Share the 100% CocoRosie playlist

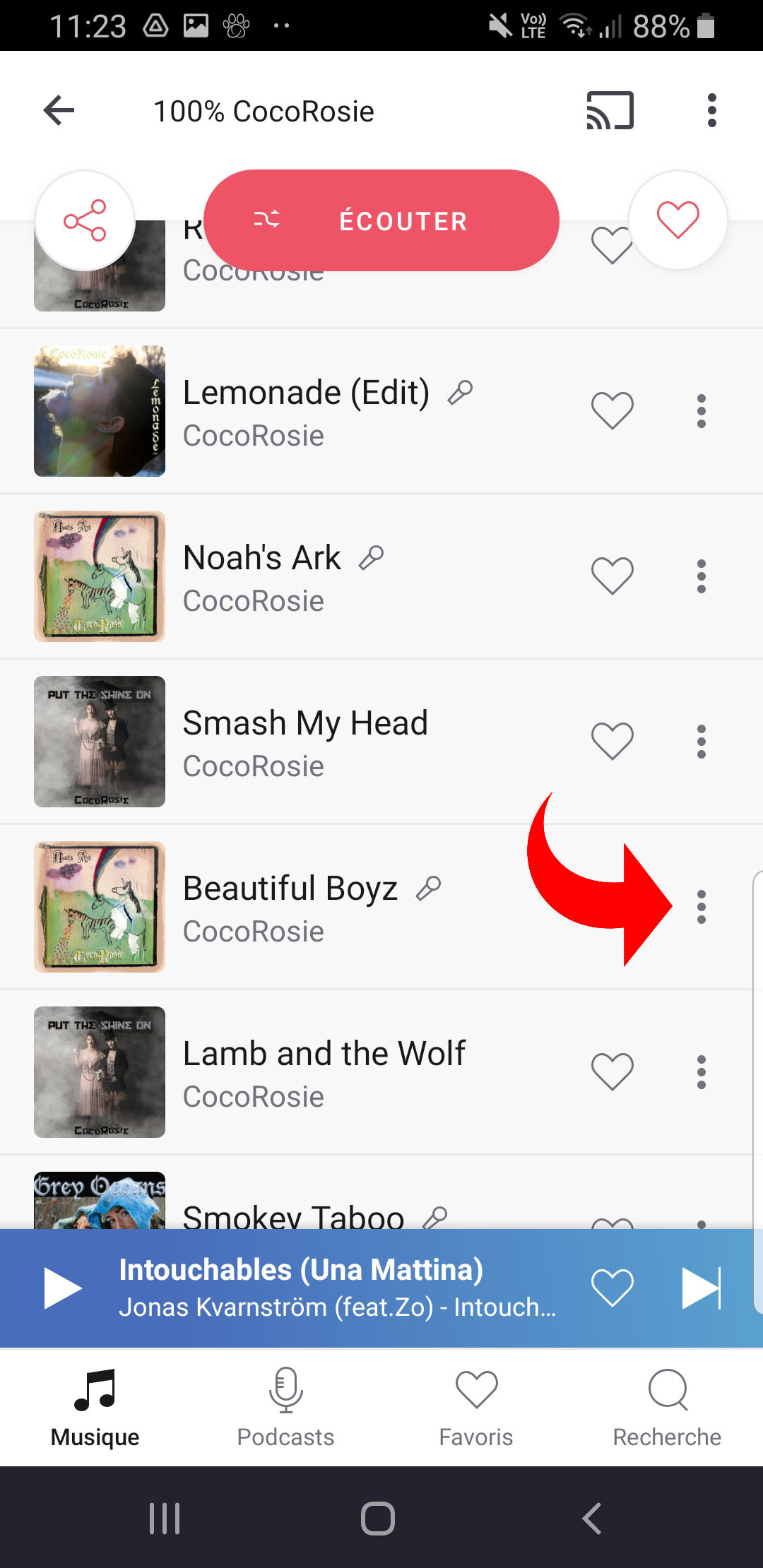[x=85, y=220]
